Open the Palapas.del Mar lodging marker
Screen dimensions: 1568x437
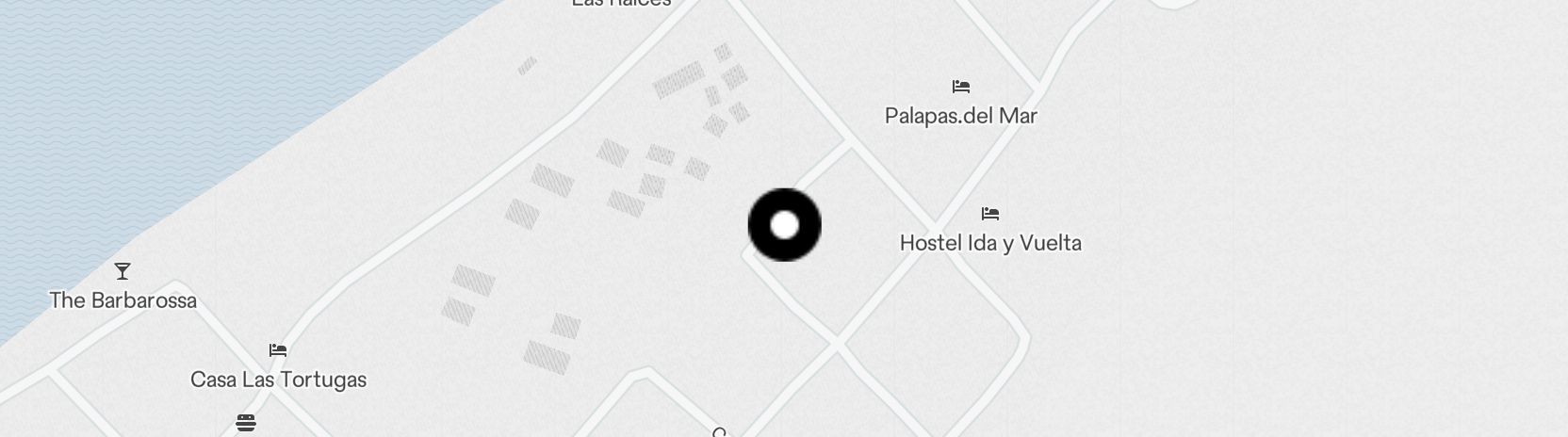(x=960, y=88)
